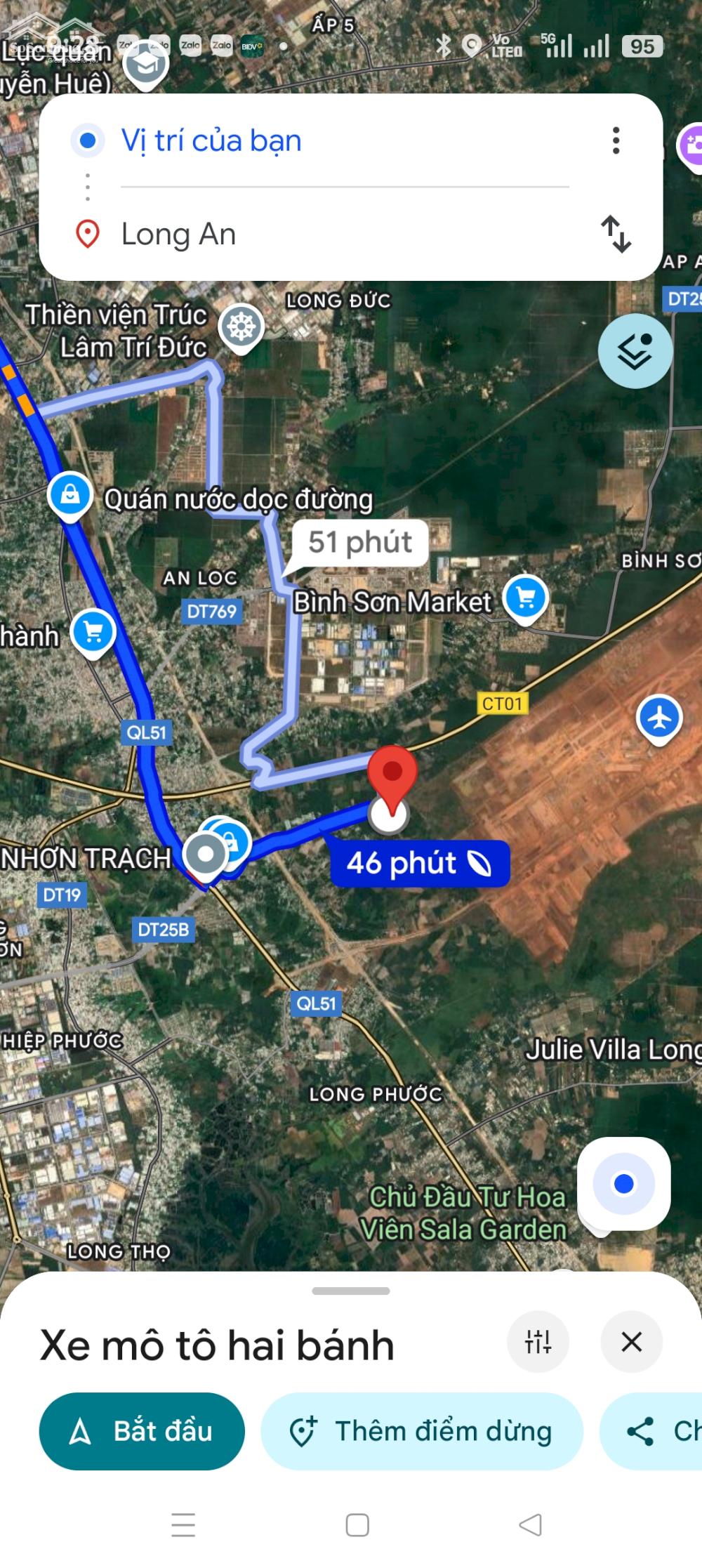Tap the share route icon
Image resolution: width=702 pixels, height=1568 pixels.
tap(642, 1431)
